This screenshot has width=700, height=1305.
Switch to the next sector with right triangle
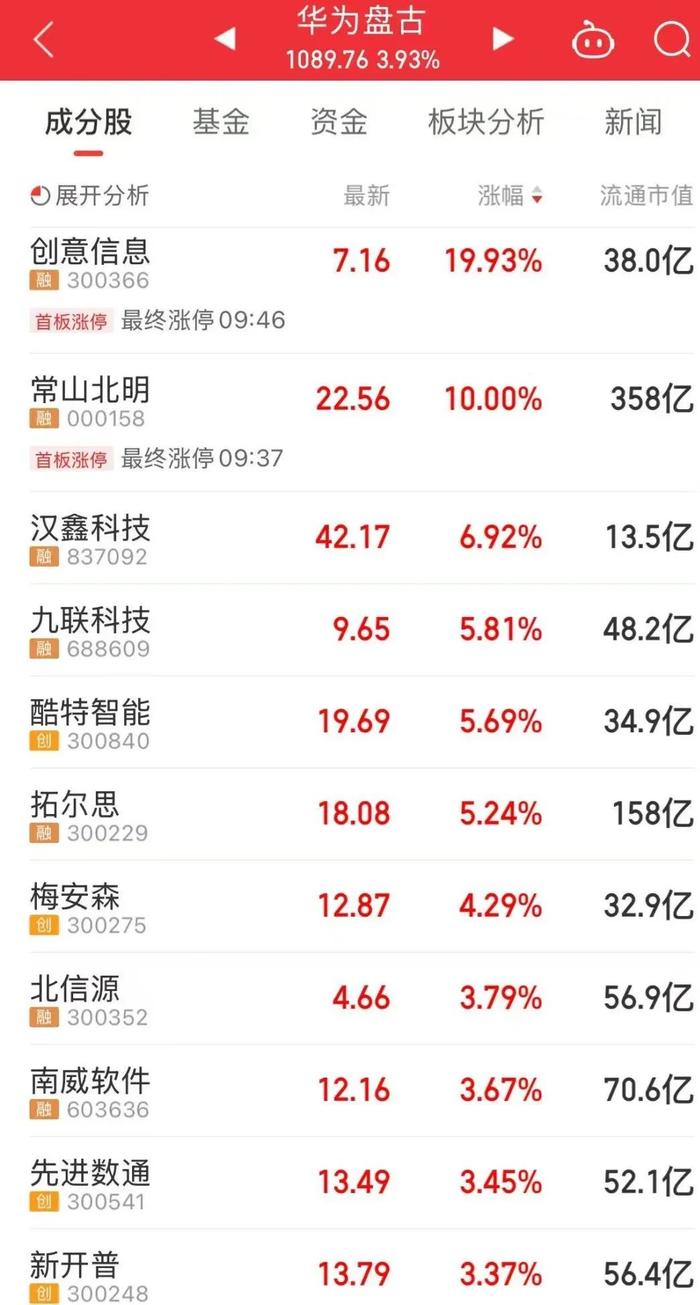point(503,39)
